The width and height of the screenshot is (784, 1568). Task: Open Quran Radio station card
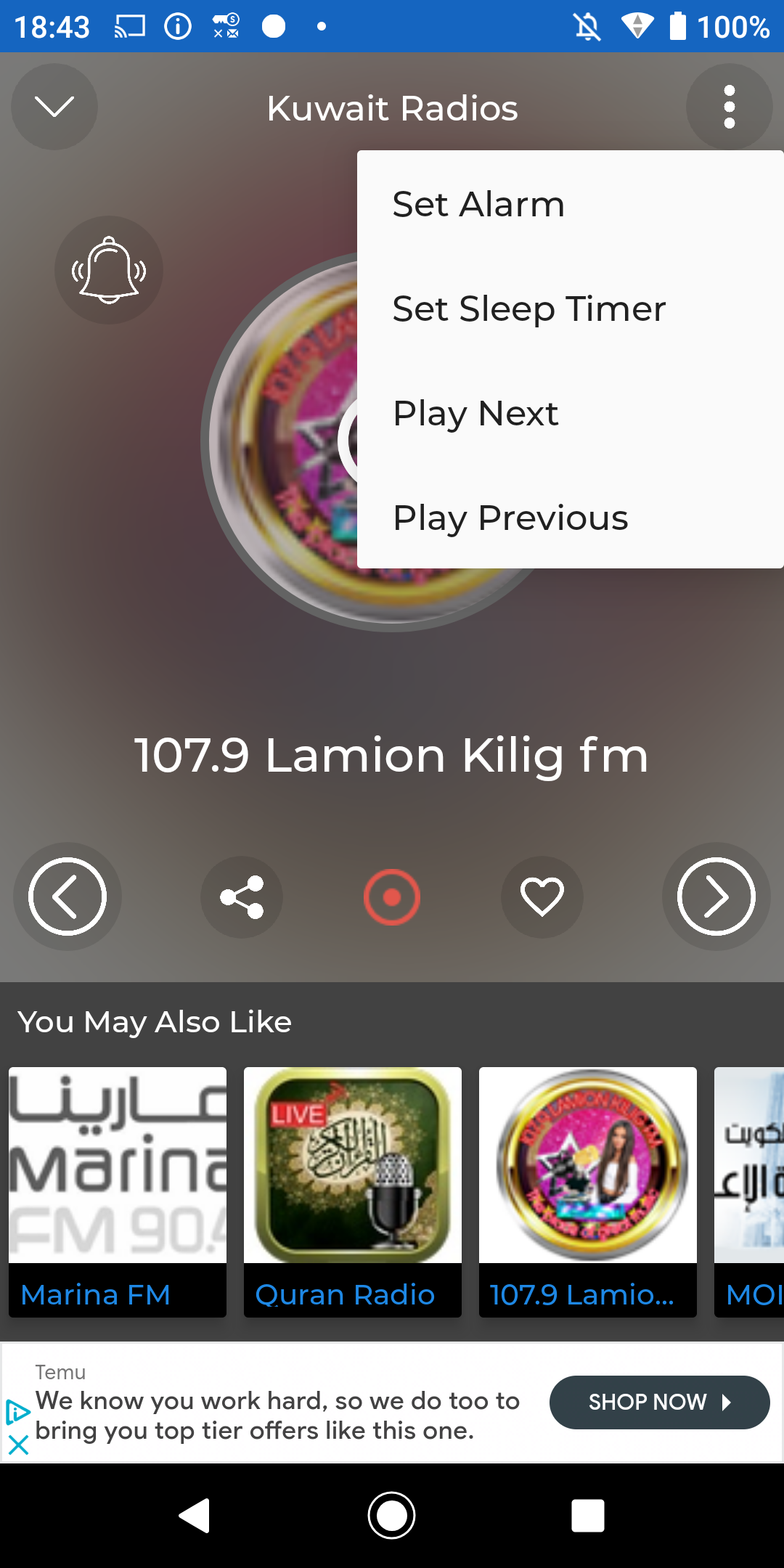[353, 1192]
